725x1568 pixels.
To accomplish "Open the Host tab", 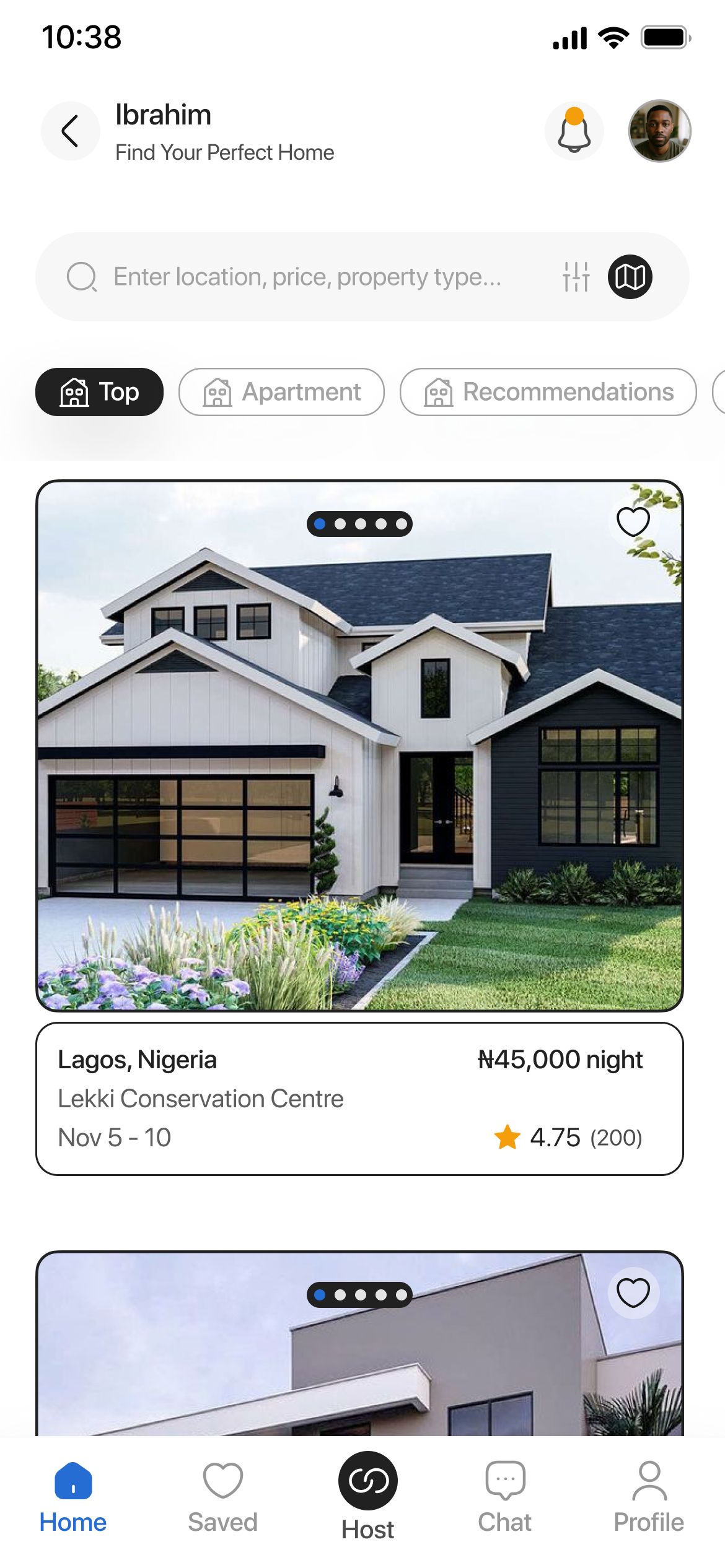I will pyautogui.click(x=367, y=1497).
